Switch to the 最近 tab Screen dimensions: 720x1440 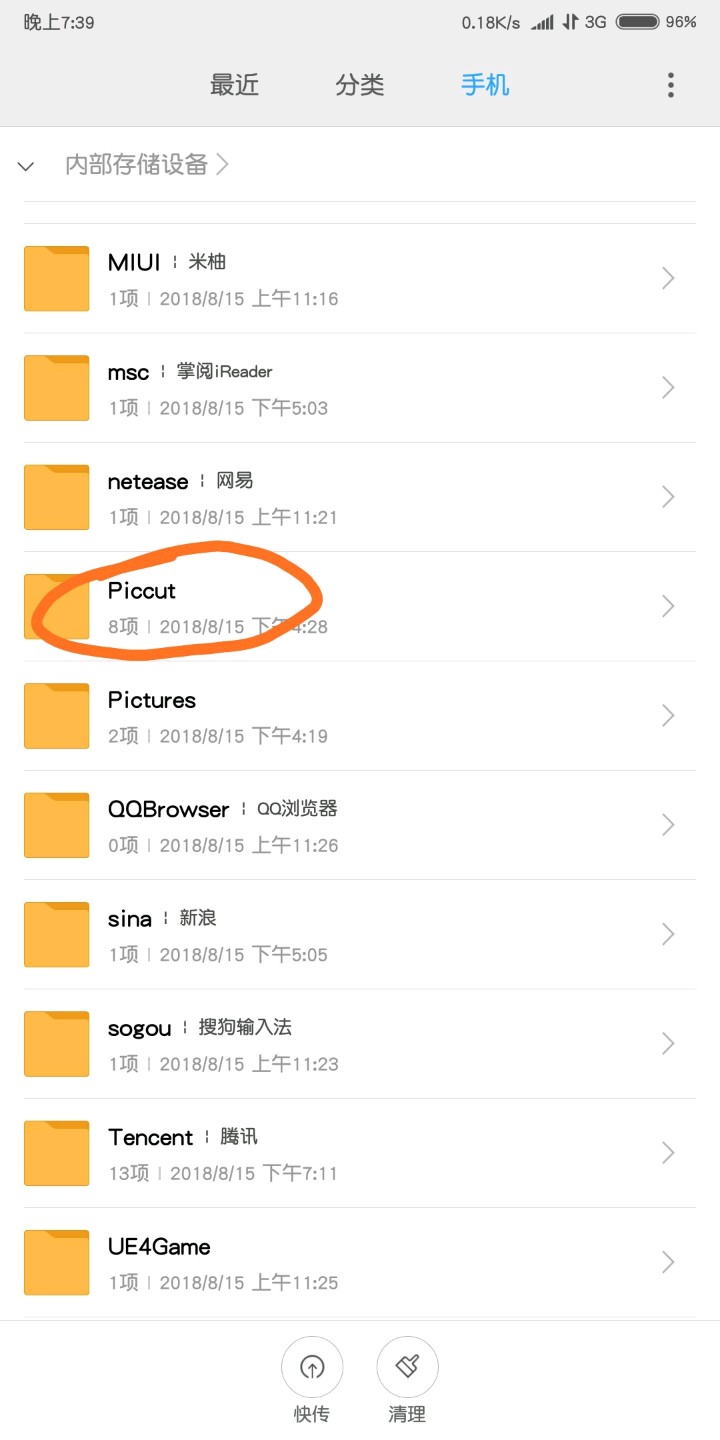point(234,85)
